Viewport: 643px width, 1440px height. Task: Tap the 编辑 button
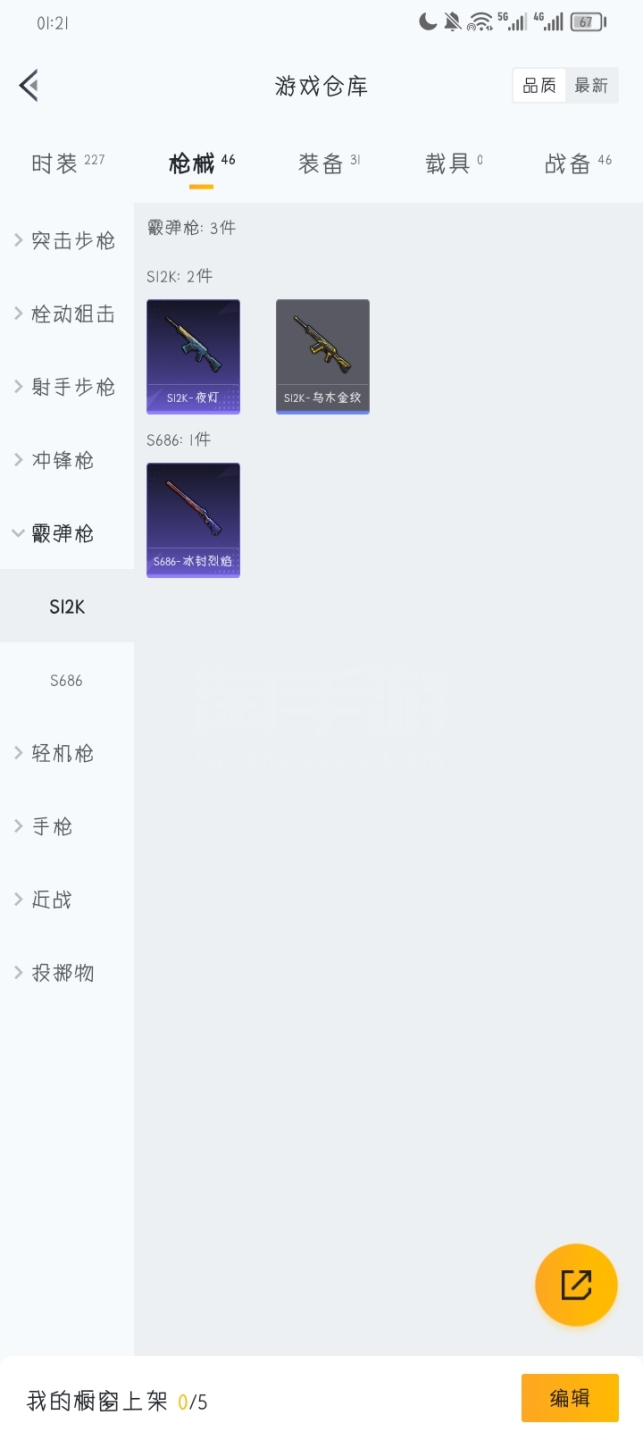tap(569, 1398)
